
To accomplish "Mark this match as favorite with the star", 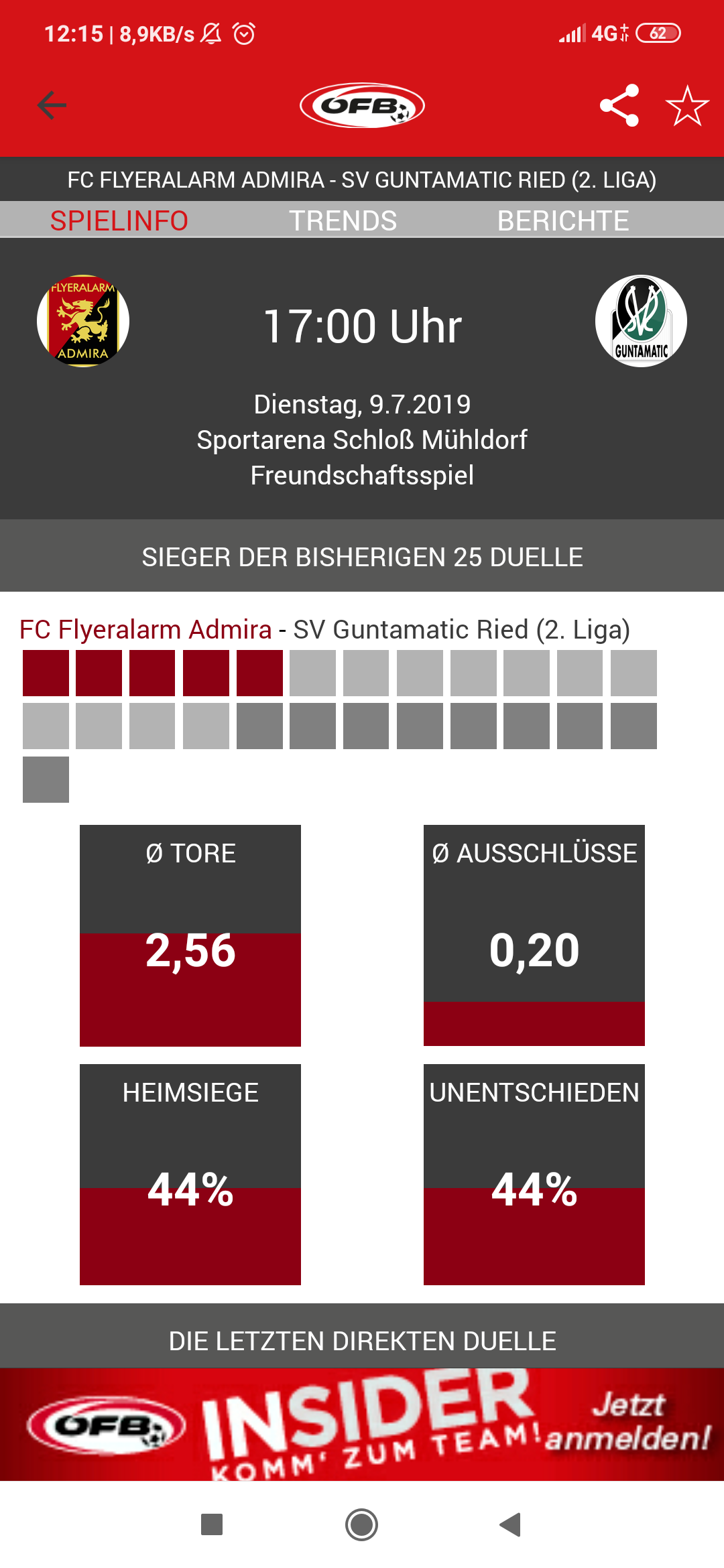I will (x=687, y=105).
